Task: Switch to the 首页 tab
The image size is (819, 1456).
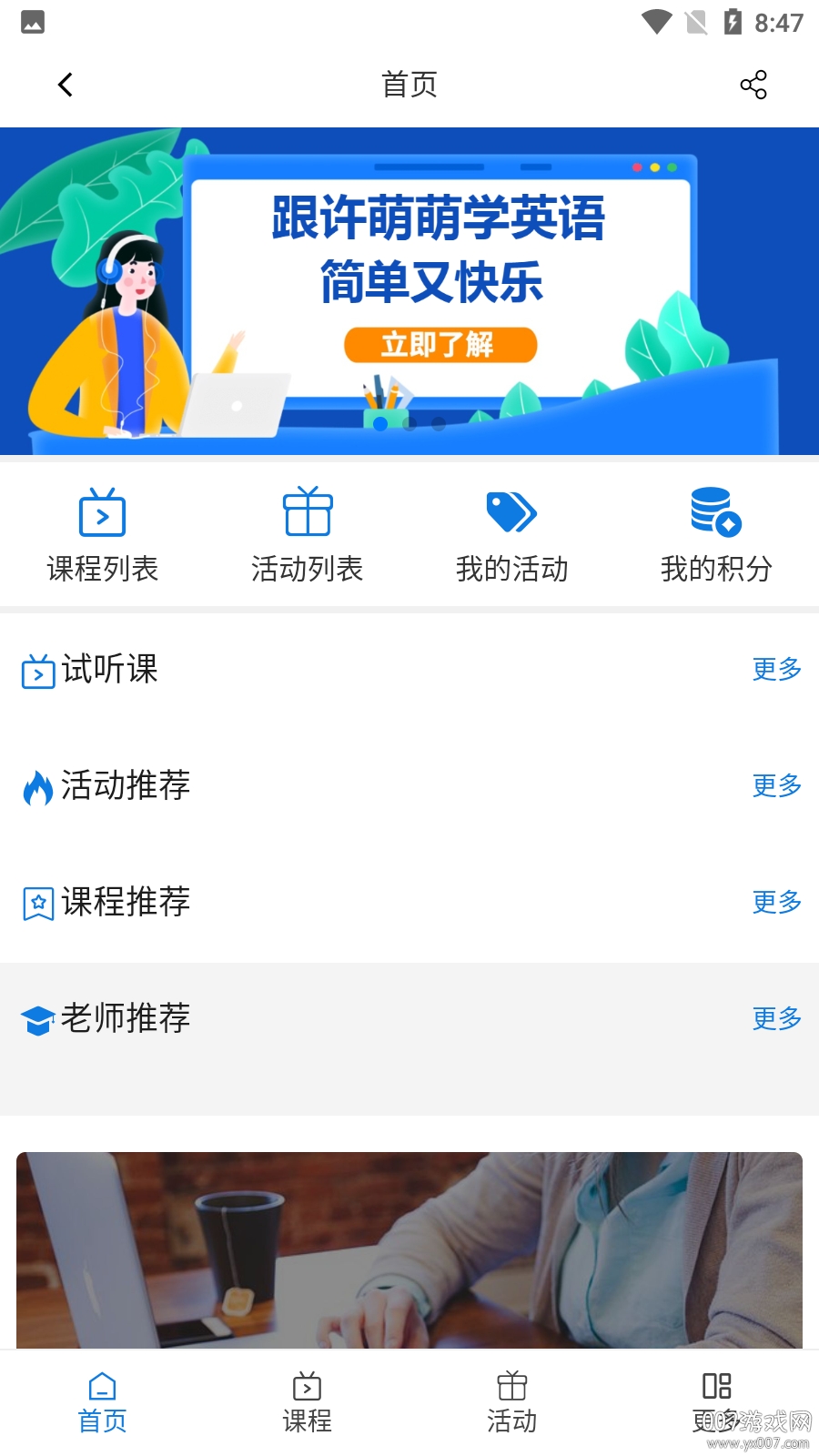Action: (103, 1402)
